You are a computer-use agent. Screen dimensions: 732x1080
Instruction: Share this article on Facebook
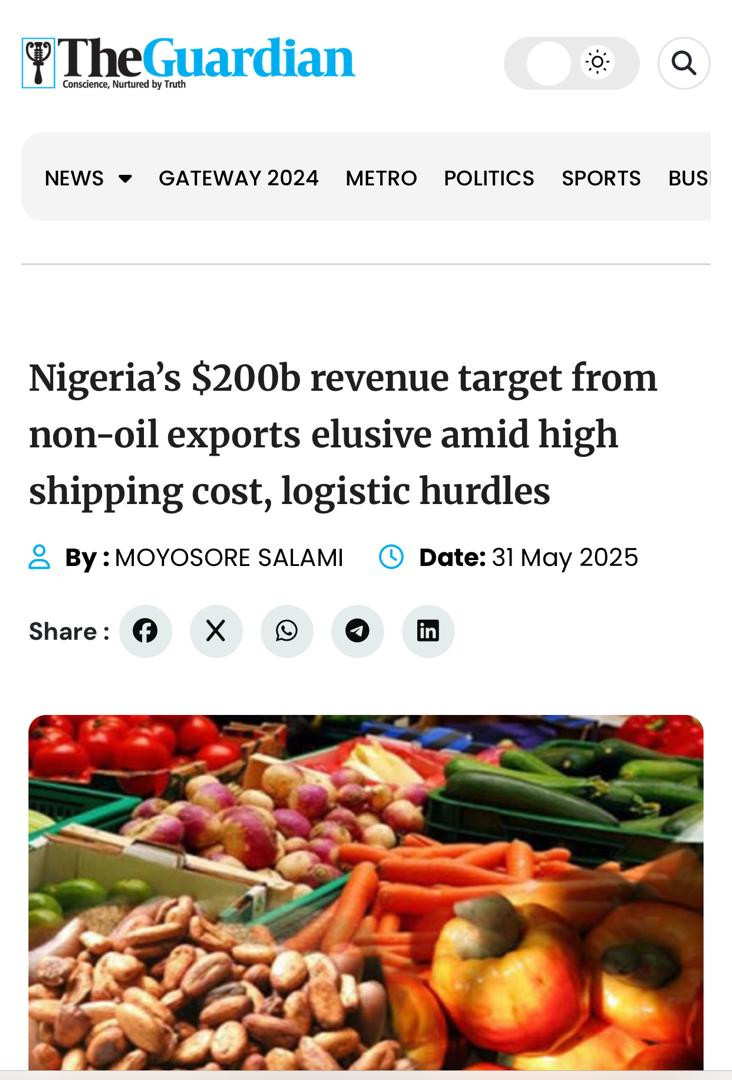coord(145,631)
